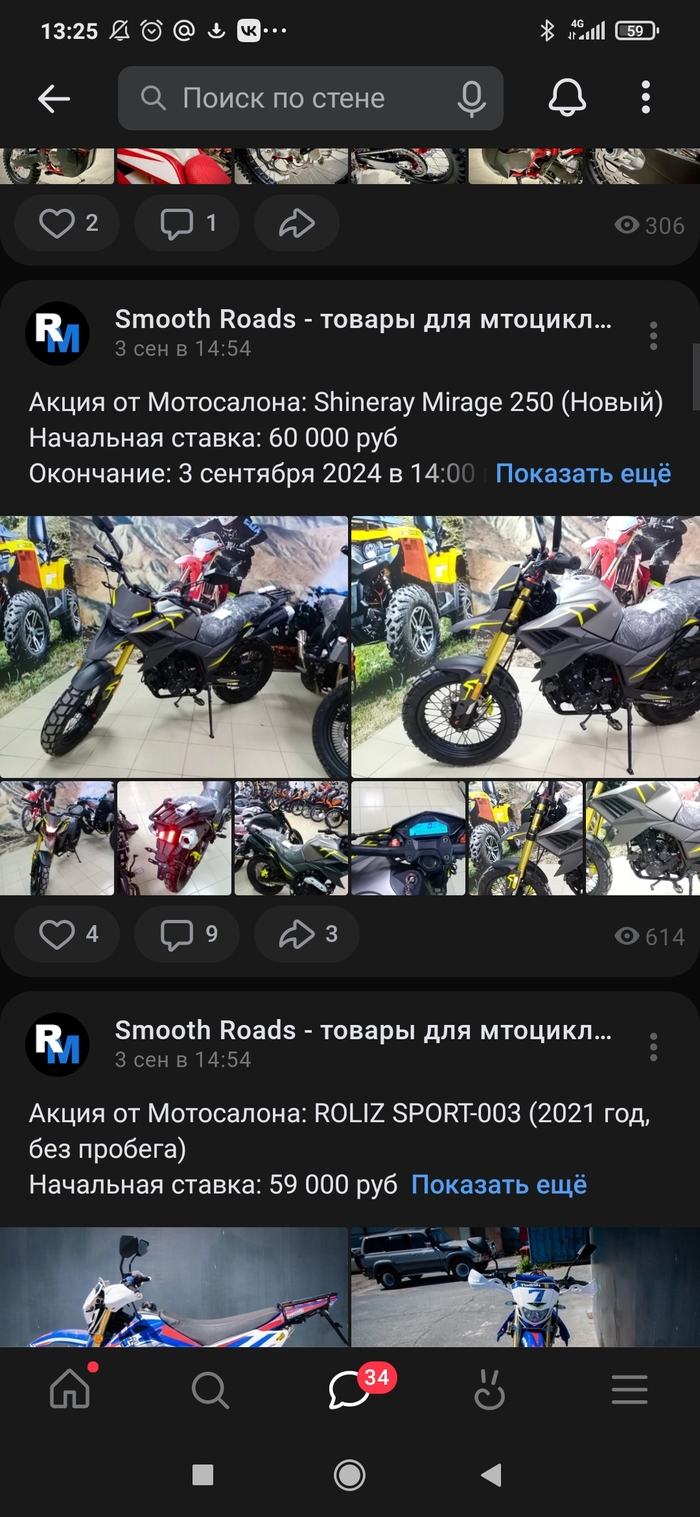Screen dimensions: 700x1517
Task: Open the bottom search tab
Action: [x=210, y=1389]
